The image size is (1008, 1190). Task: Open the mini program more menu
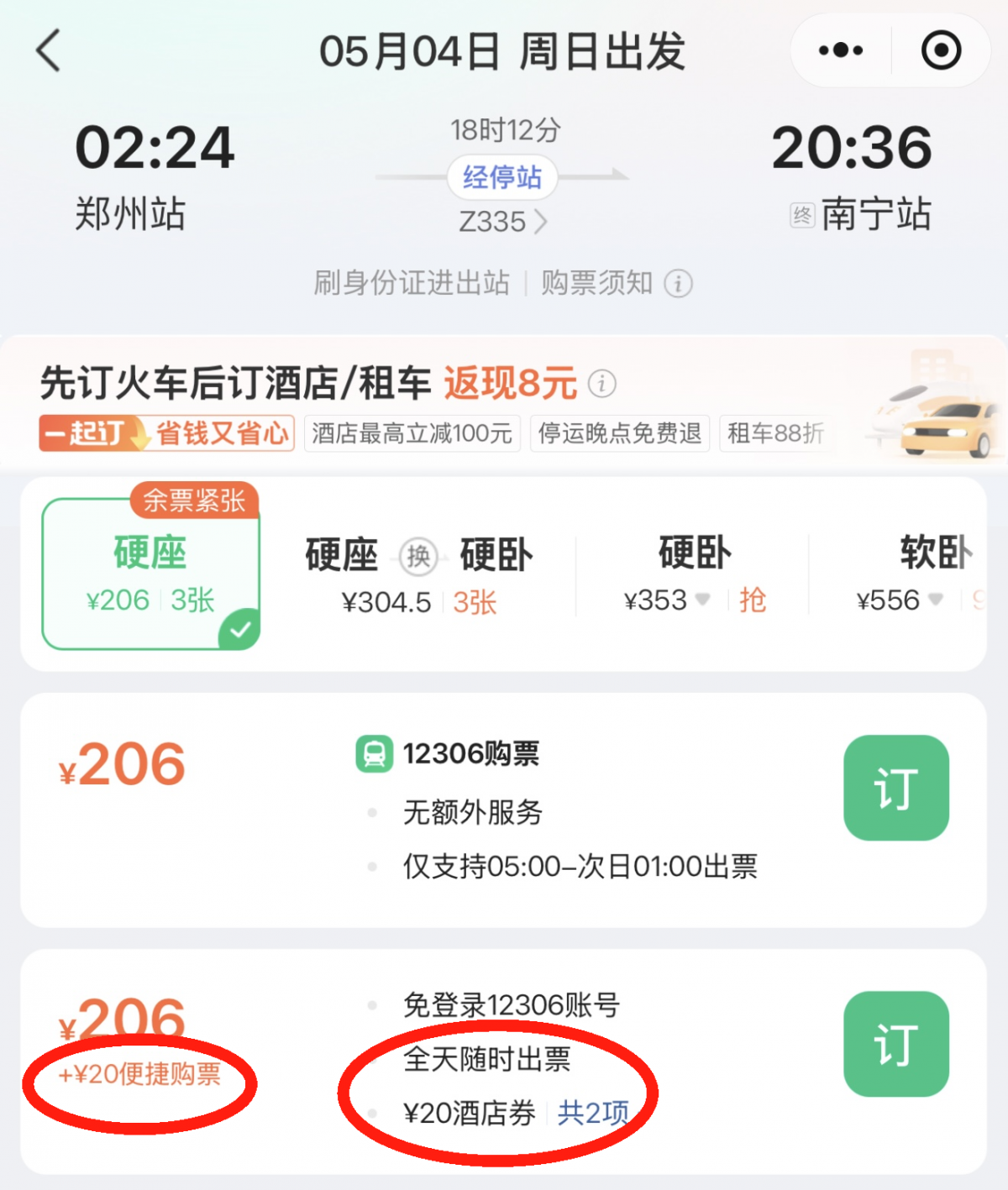[x=840, y=50]
